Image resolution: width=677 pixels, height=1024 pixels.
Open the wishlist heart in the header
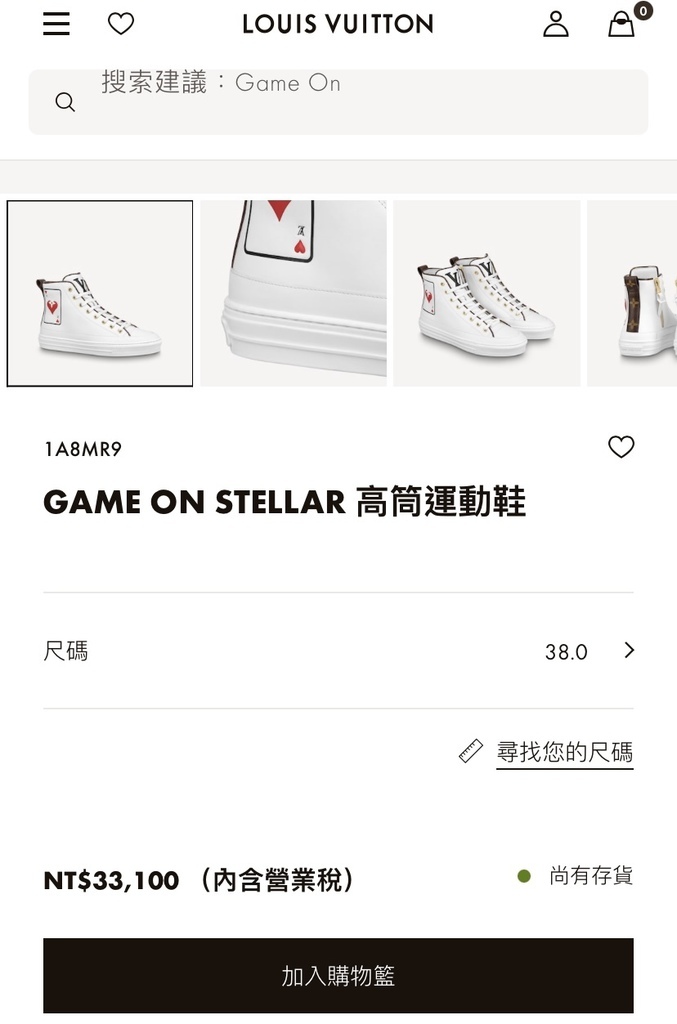121,24
